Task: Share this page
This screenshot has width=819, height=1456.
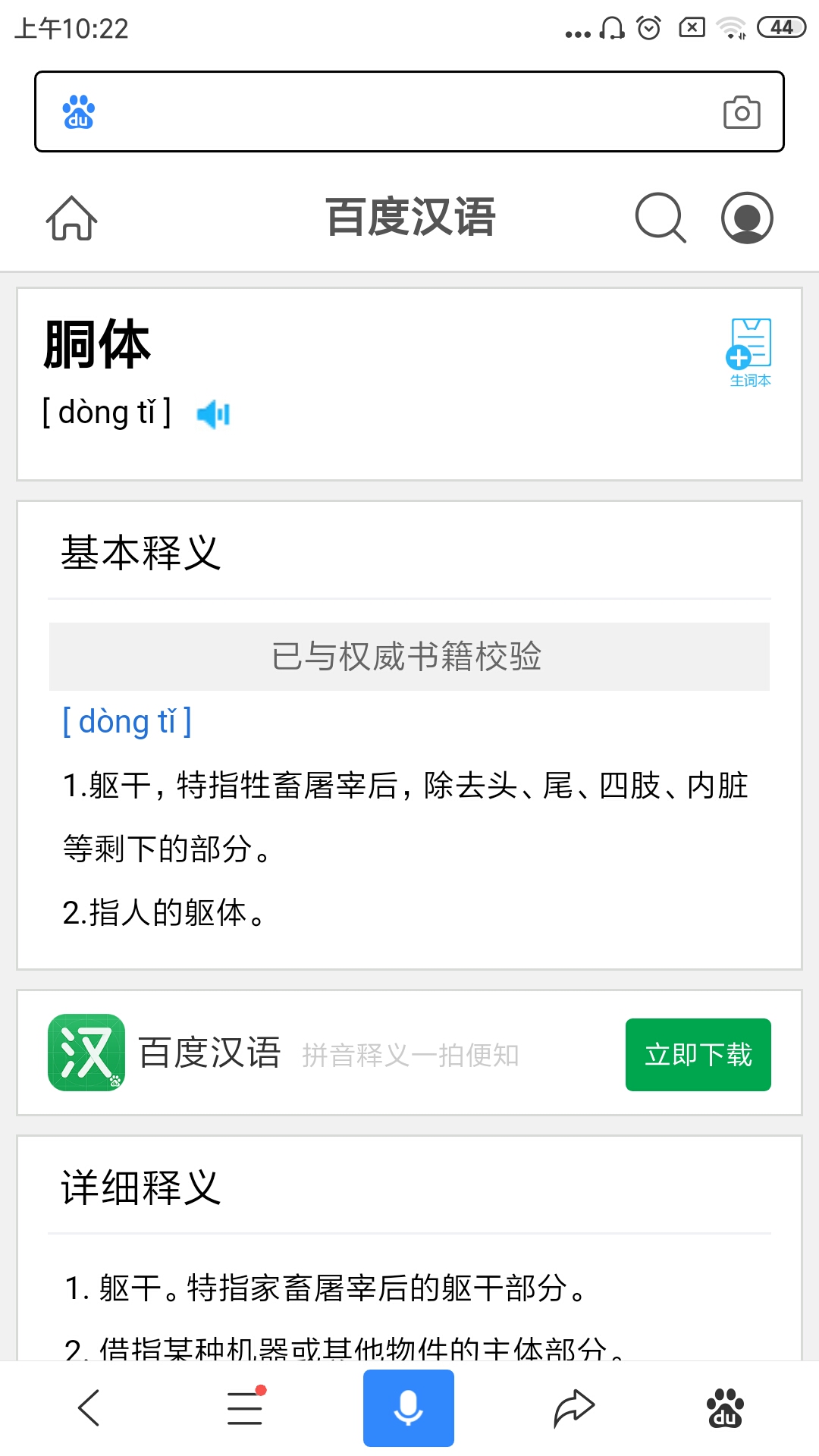Action: tap(574, 1407)
